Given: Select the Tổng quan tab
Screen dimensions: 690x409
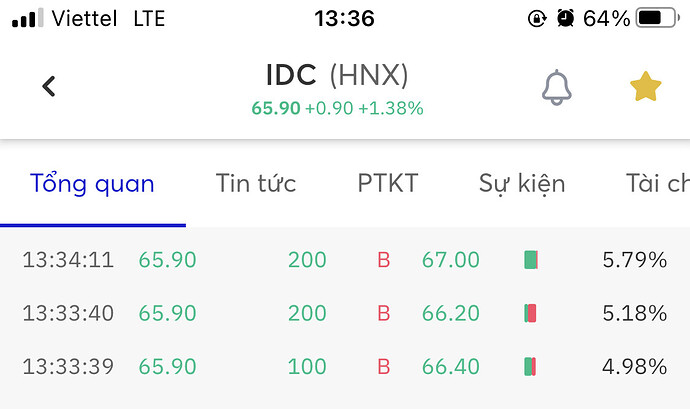Looking at the screenshot, I should tap(92, 184).
